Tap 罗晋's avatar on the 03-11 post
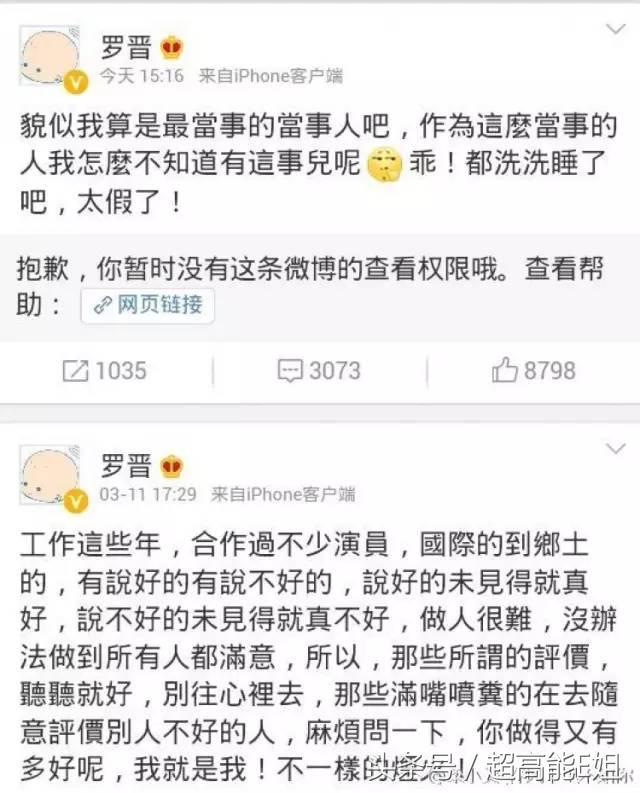640x793 pixels. pos(50,475)
